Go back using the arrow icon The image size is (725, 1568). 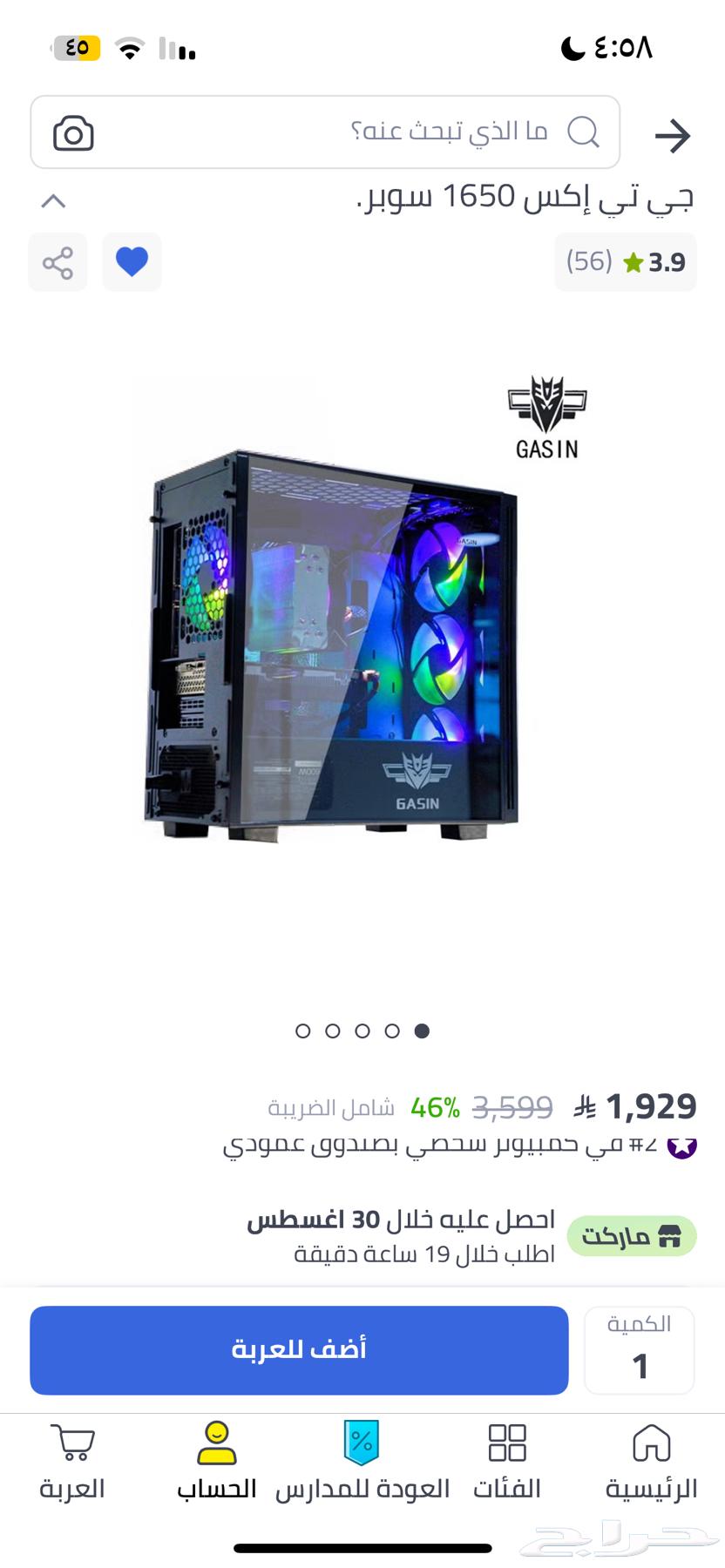[672, 136]
